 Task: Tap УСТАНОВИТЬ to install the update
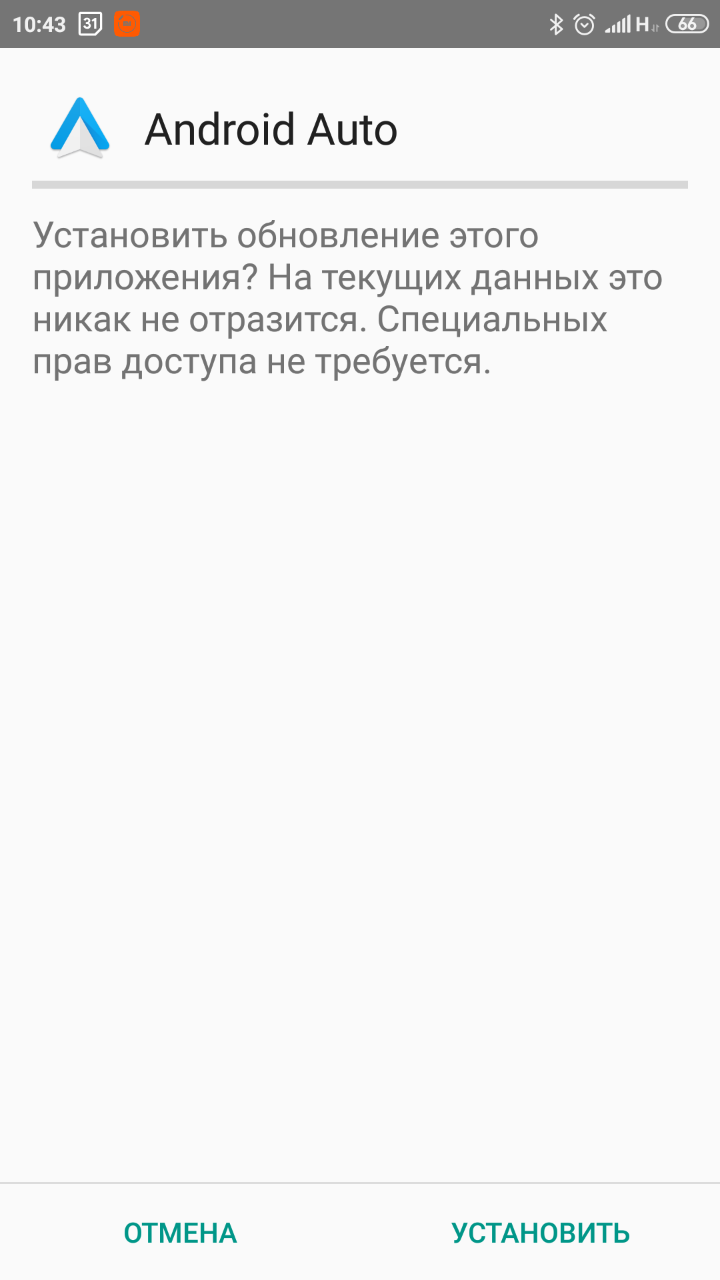click(x=540, y=1233)
